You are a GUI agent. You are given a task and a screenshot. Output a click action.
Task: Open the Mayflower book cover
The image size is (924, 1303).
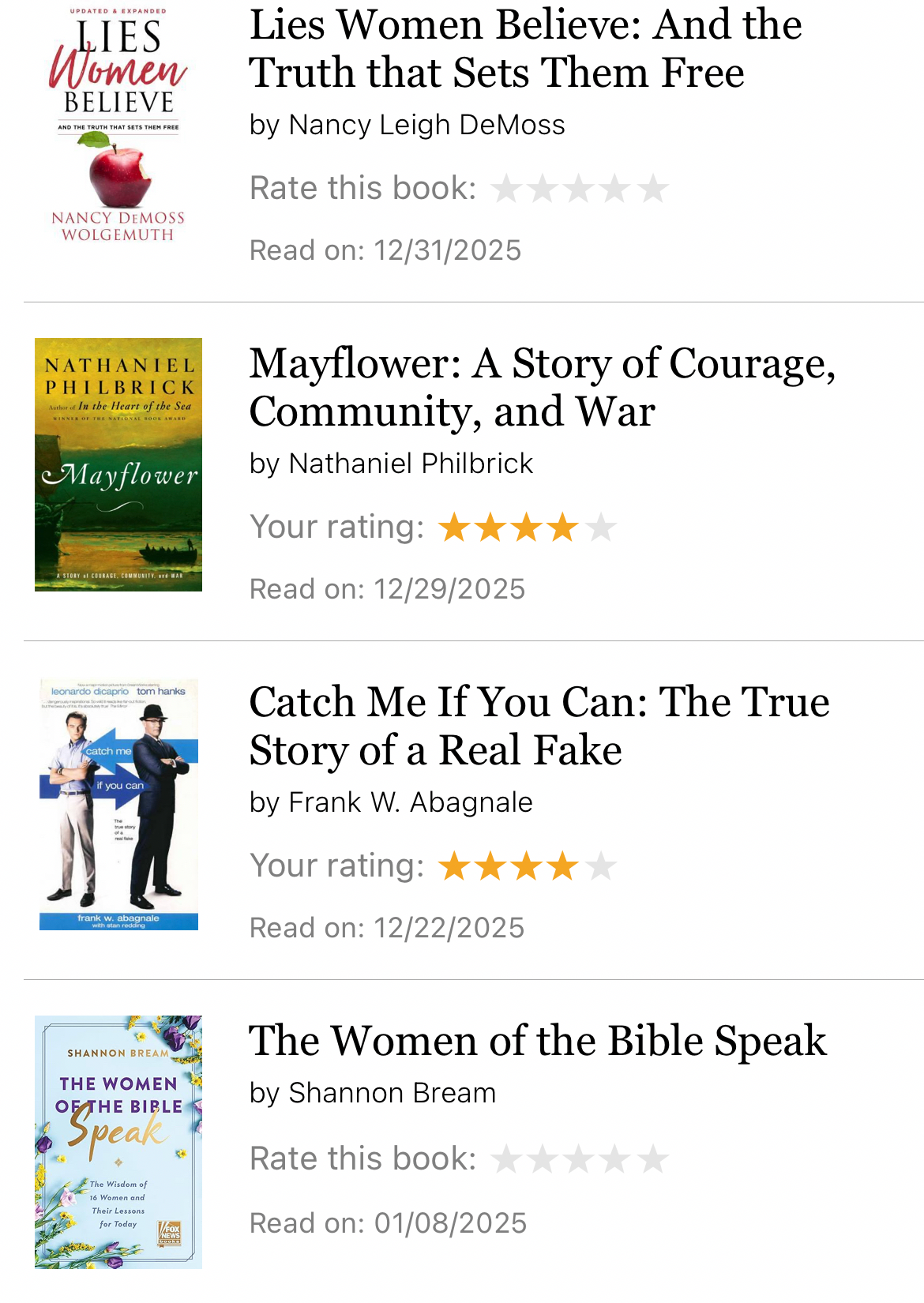click(118, 464)
